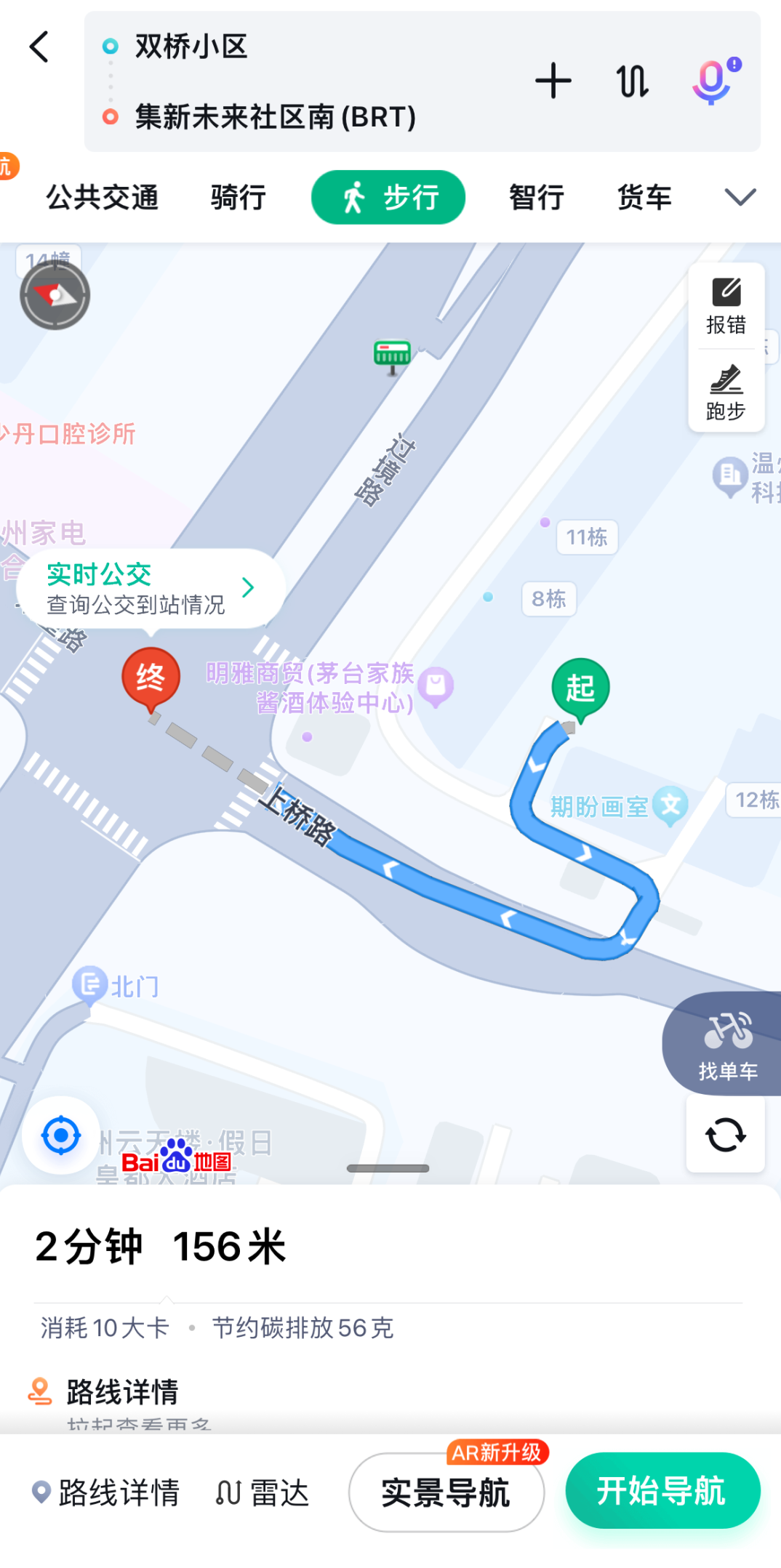Screen dimensions: 781x1568
Task: Edit the destination 集新未来社区南 (BRT)
Action: pyautogui.click(x=275, y=116)
